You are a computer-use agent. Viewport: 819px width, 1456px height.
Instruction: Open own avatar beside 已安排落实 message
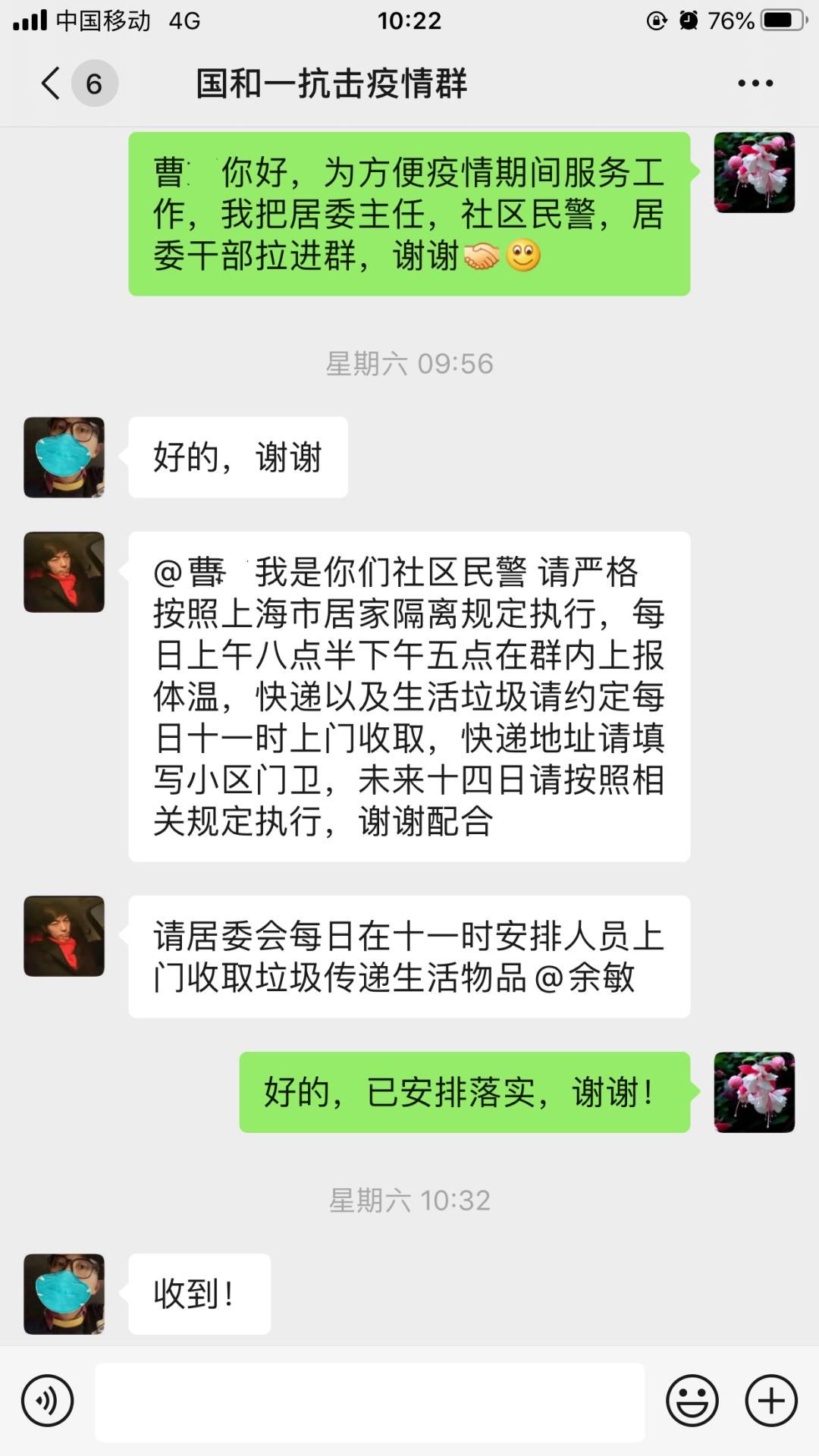pyautogui.click(x=754, y=1092)
